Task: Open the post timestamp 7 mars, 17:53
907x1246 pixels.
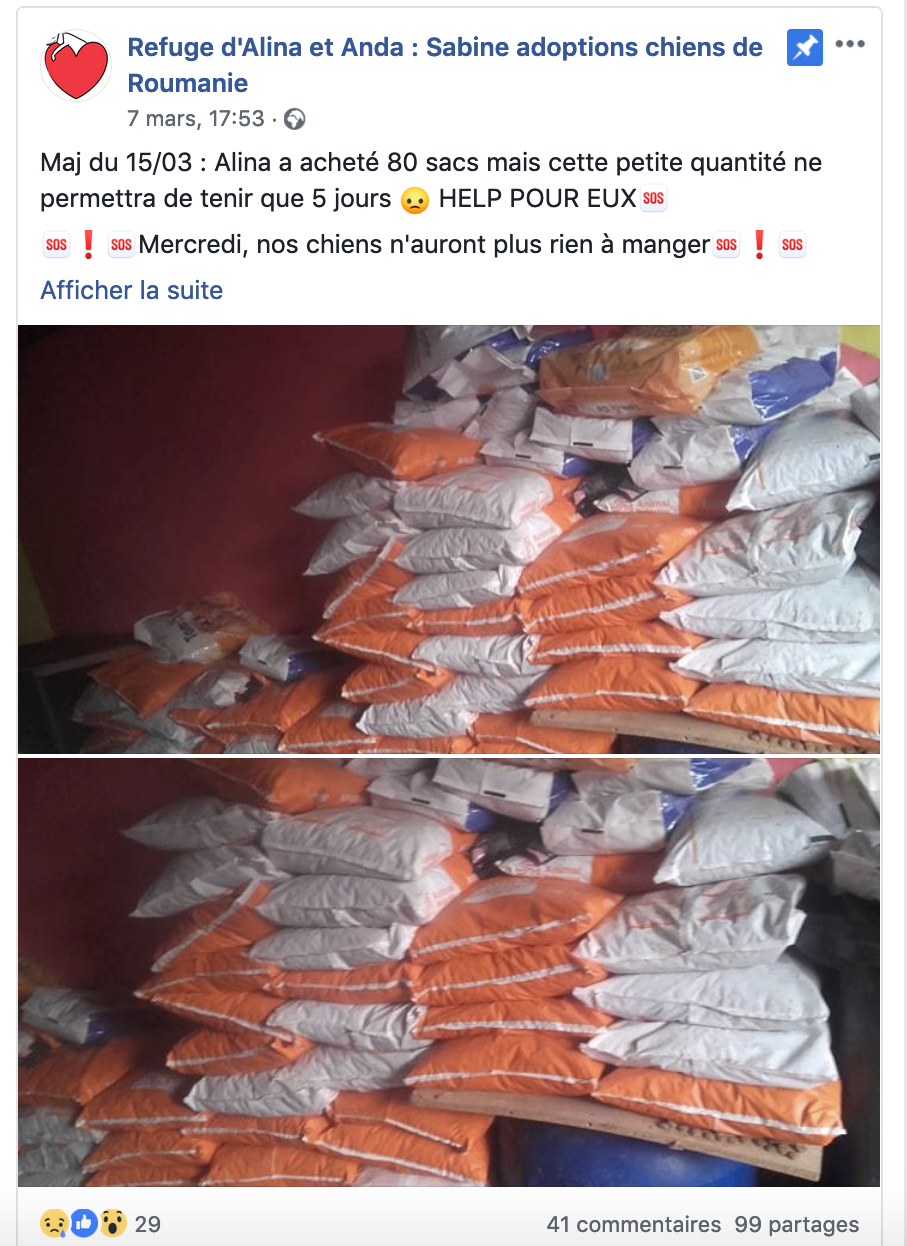Action: [196, 119]
